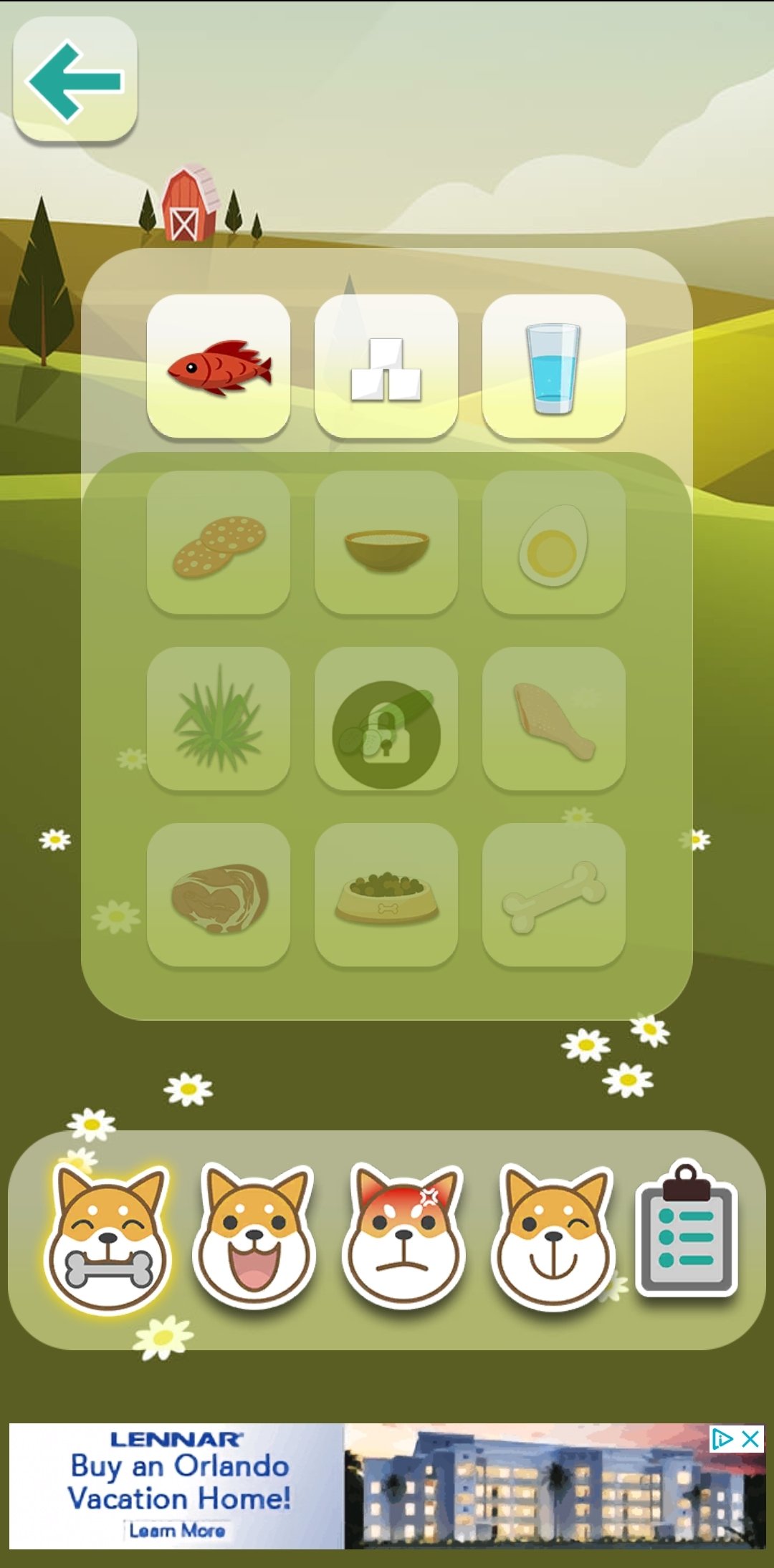
Task: Select the raw meat steak tile
Action: tap(219, 895)
